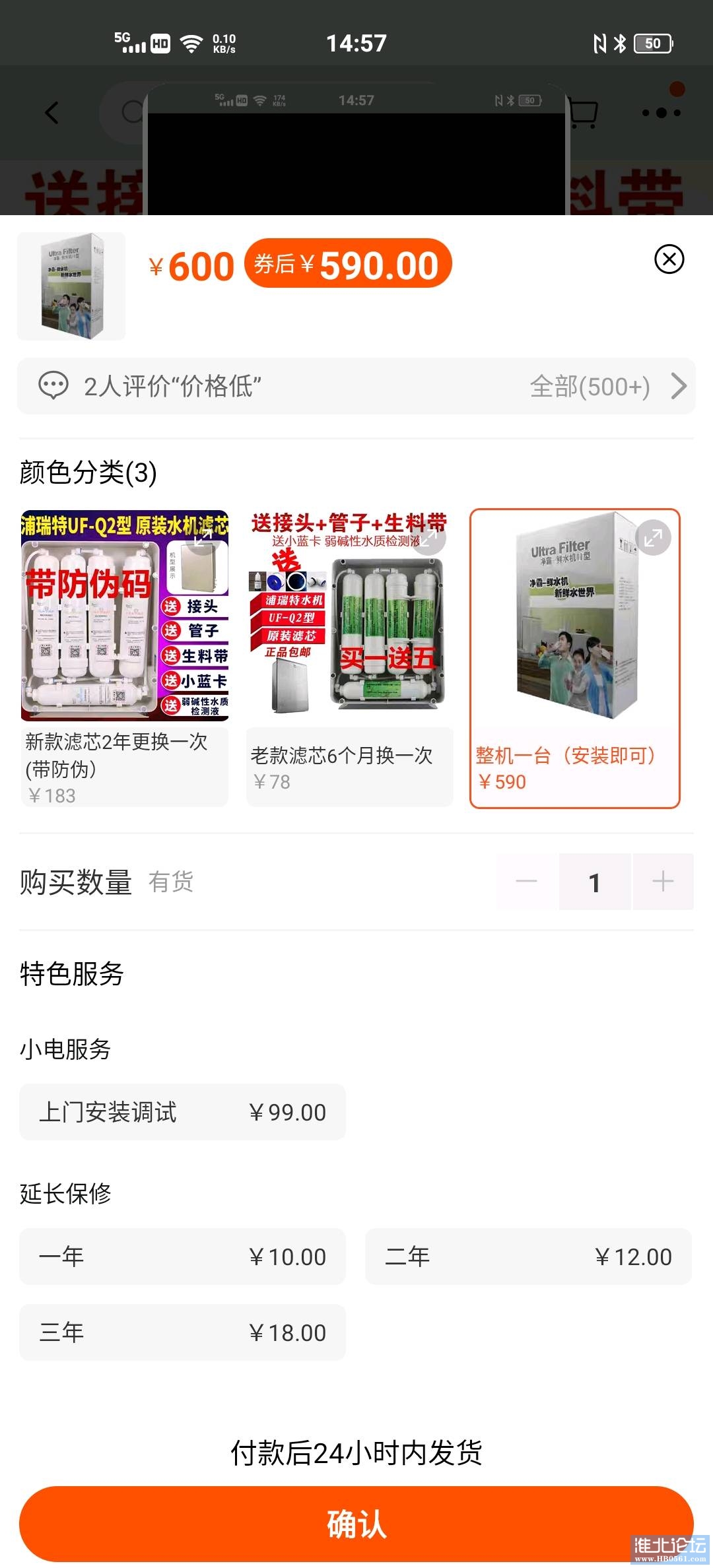
Task: Close the product options sheet
Action: click(669, 259)
